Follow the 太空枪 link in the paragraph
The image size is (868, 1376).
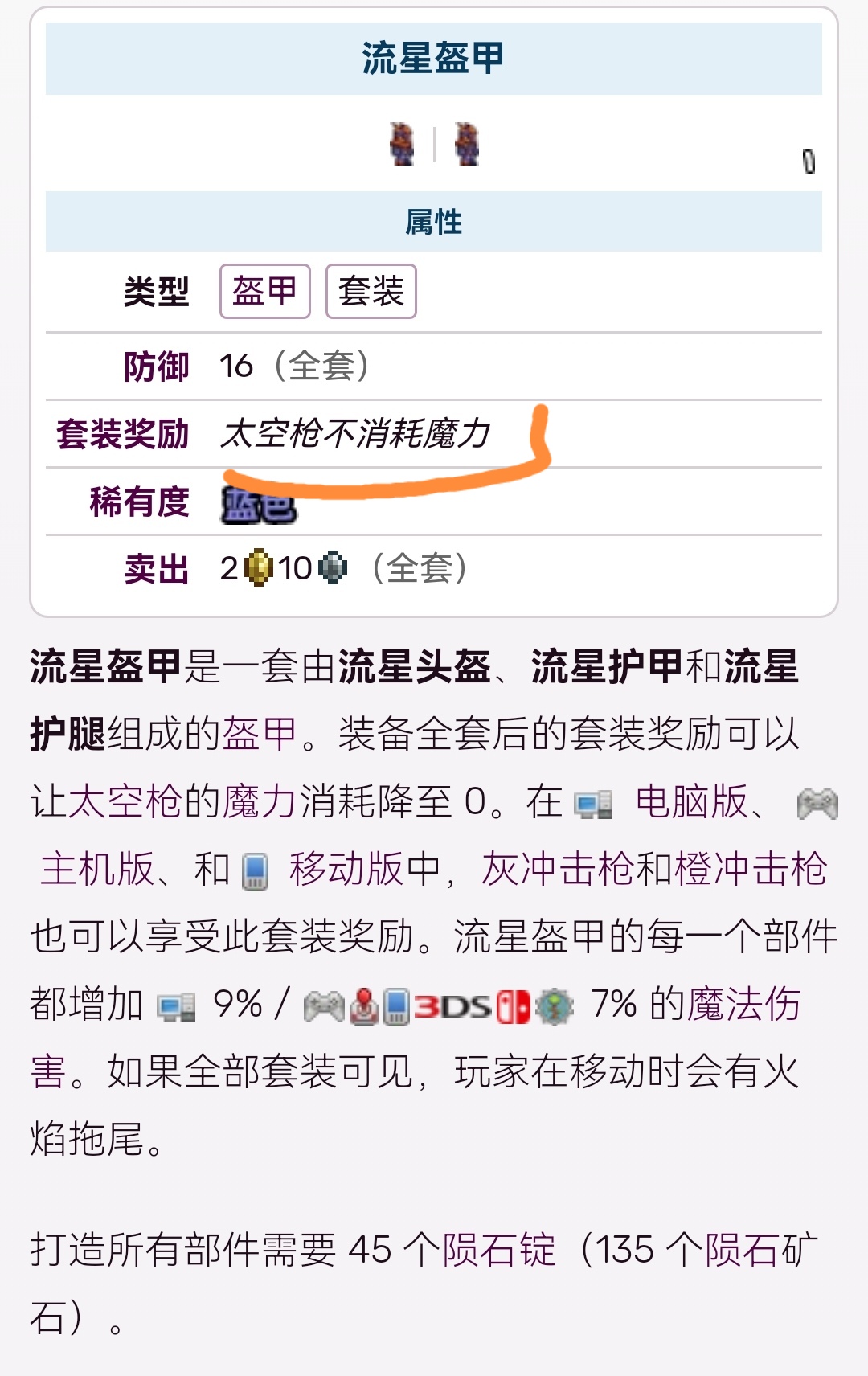pyautogui.click(x=125, y=801)
